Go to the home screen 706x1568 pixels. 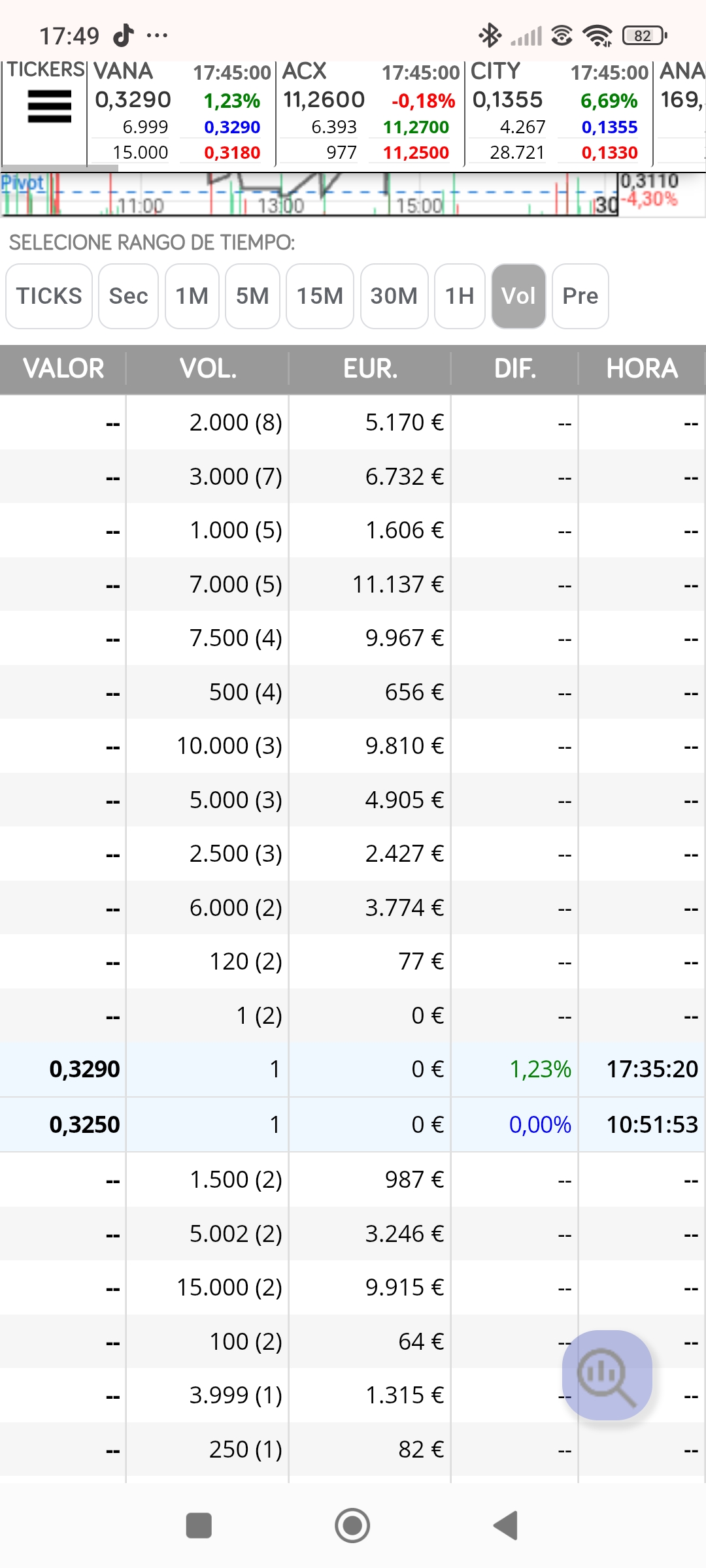352,1526
